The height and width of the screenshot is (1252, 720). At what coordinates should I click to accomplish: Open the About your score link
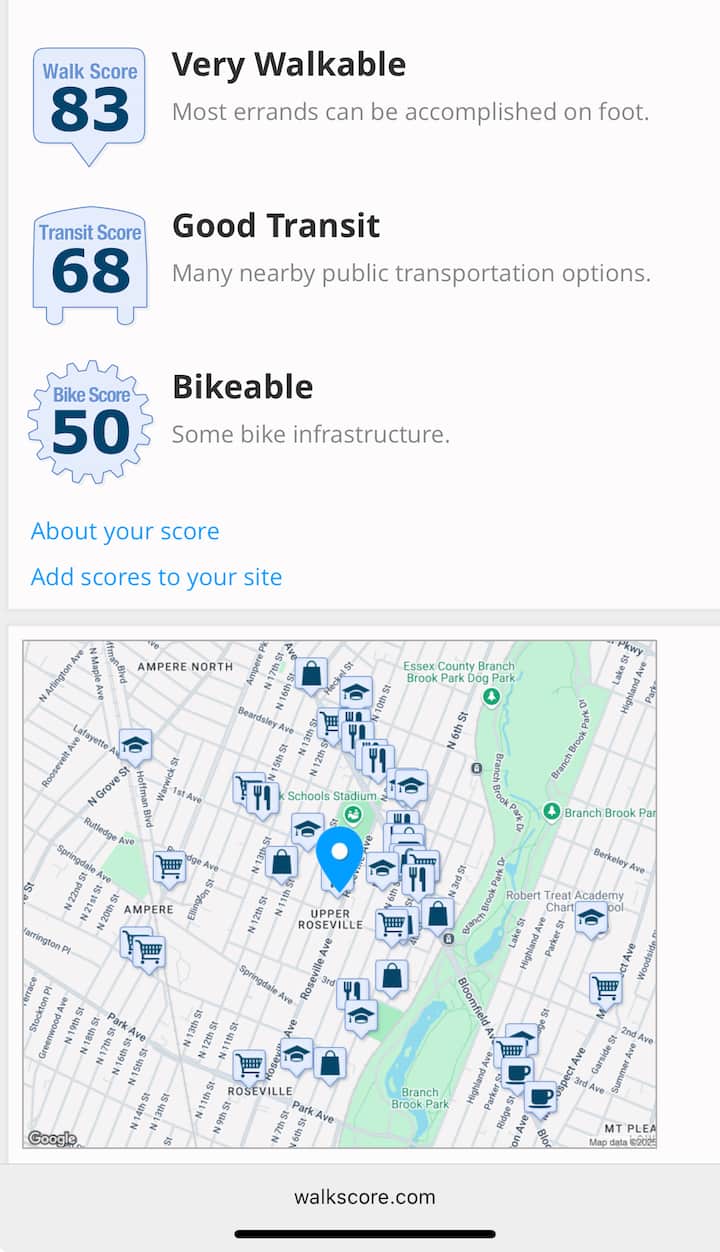(x=125, y=531)
